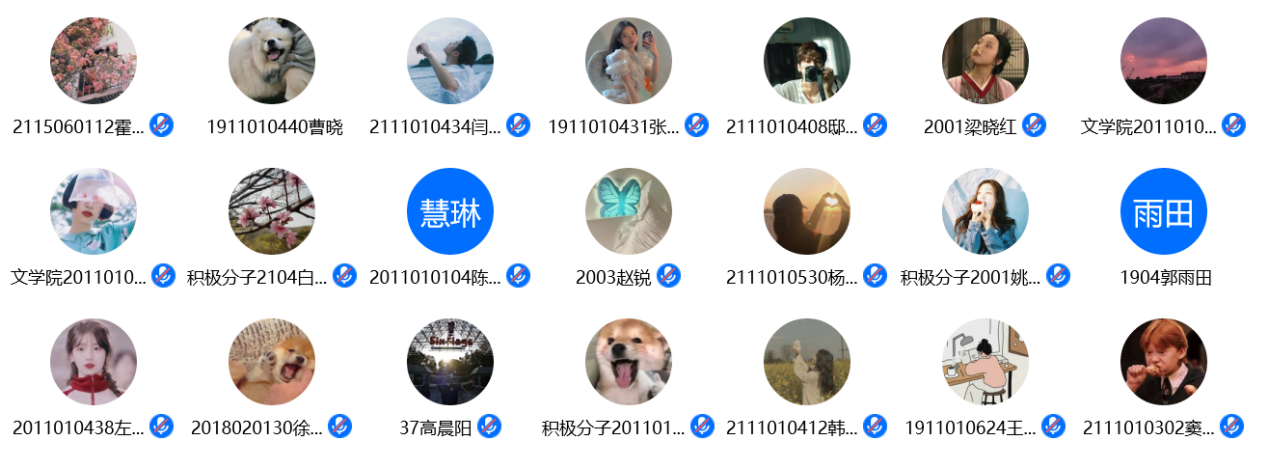Select participant 2111010408邸 with camera avatar

[x=806, y=62]
